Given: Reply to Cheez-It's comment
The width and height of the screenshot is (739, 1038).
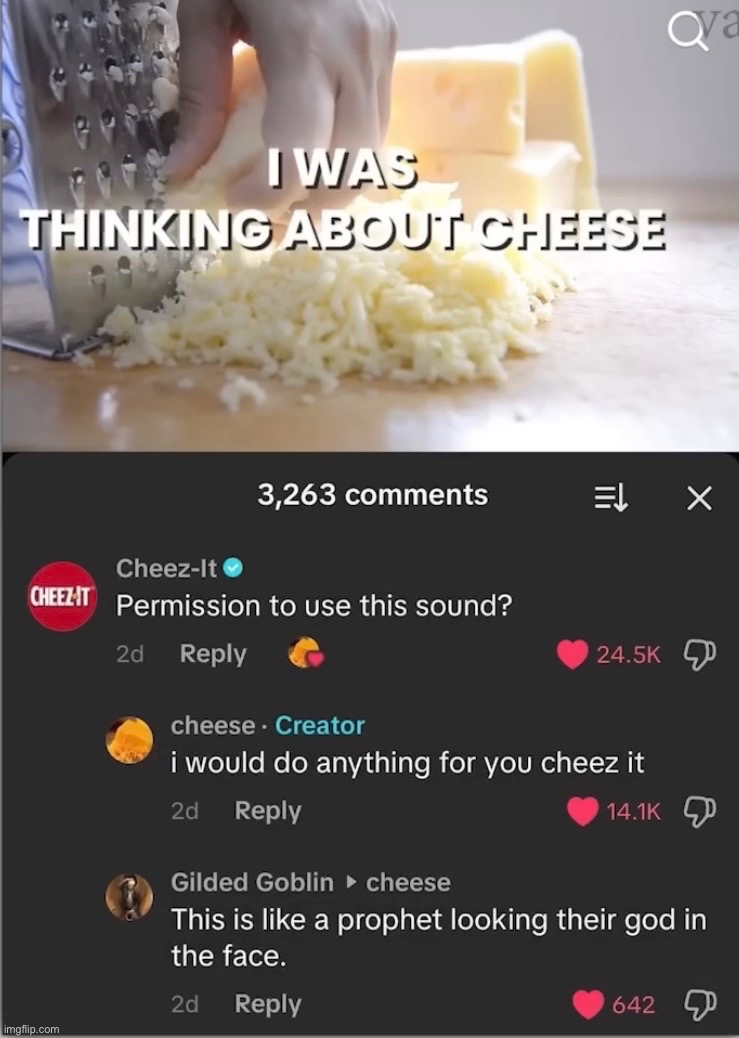Looking at the screenshot, I should 215,653.
